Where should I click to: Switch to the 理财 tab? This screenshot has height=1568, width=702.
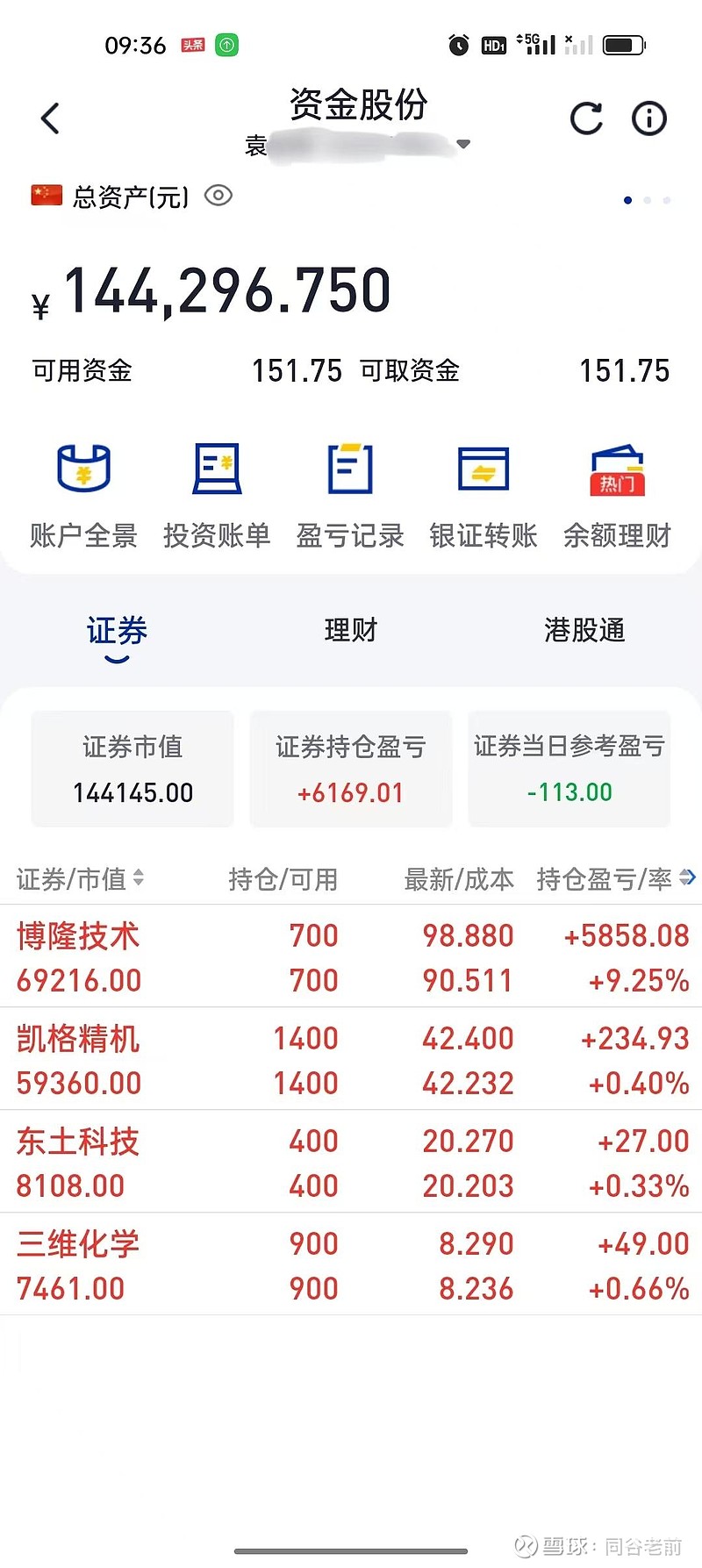click(350, 629)
